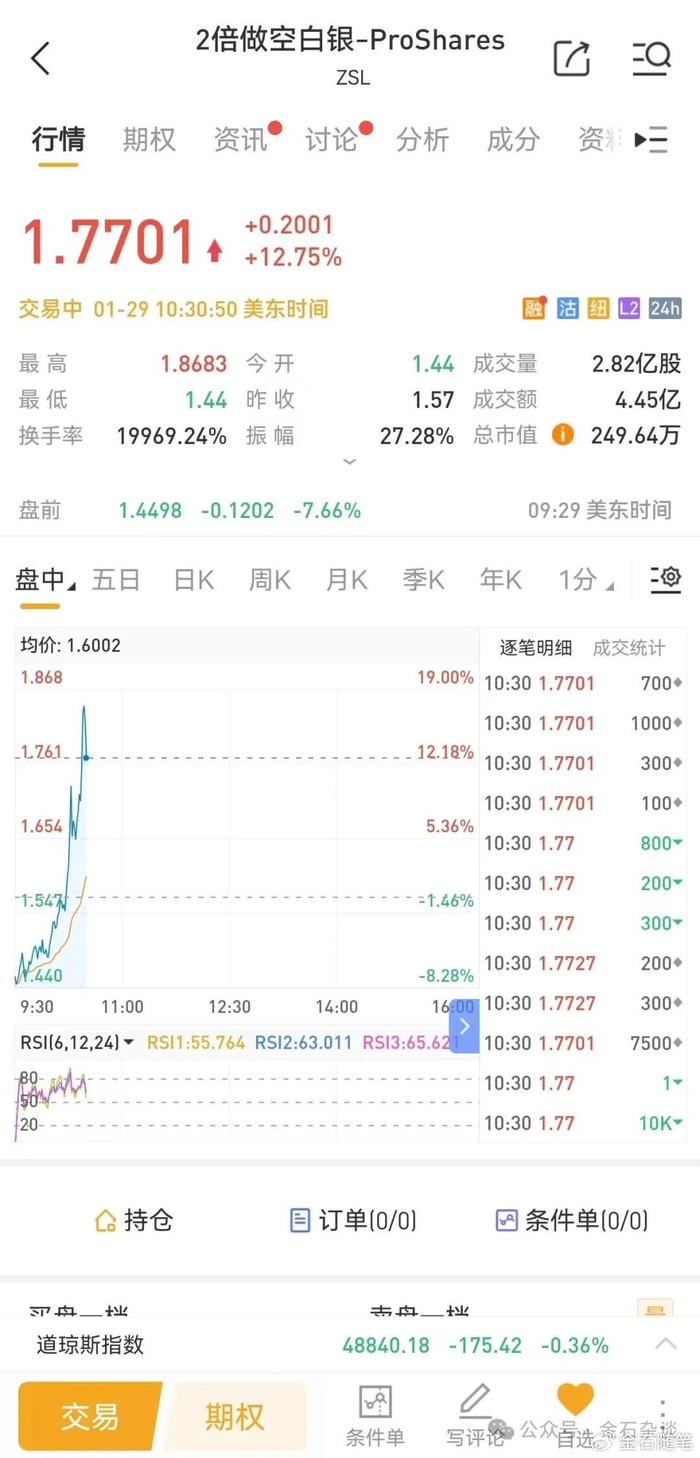Switch to the 期权 tab
Screen dimensions: 700x1458
coord(149,139)
